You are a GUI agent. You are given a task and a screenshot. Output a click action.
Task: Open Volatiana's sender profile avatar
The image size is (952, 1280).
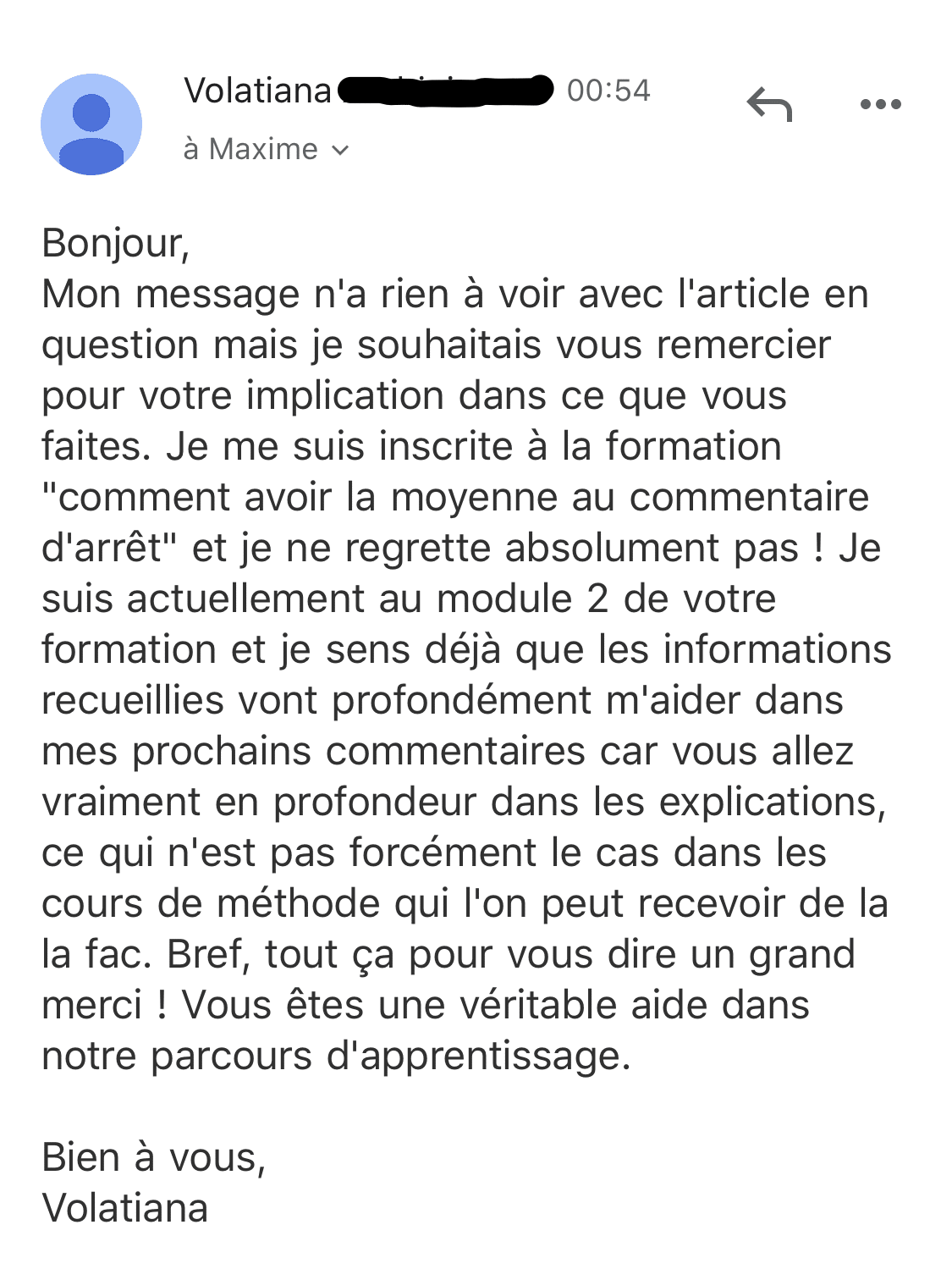[x=91, y=124]
